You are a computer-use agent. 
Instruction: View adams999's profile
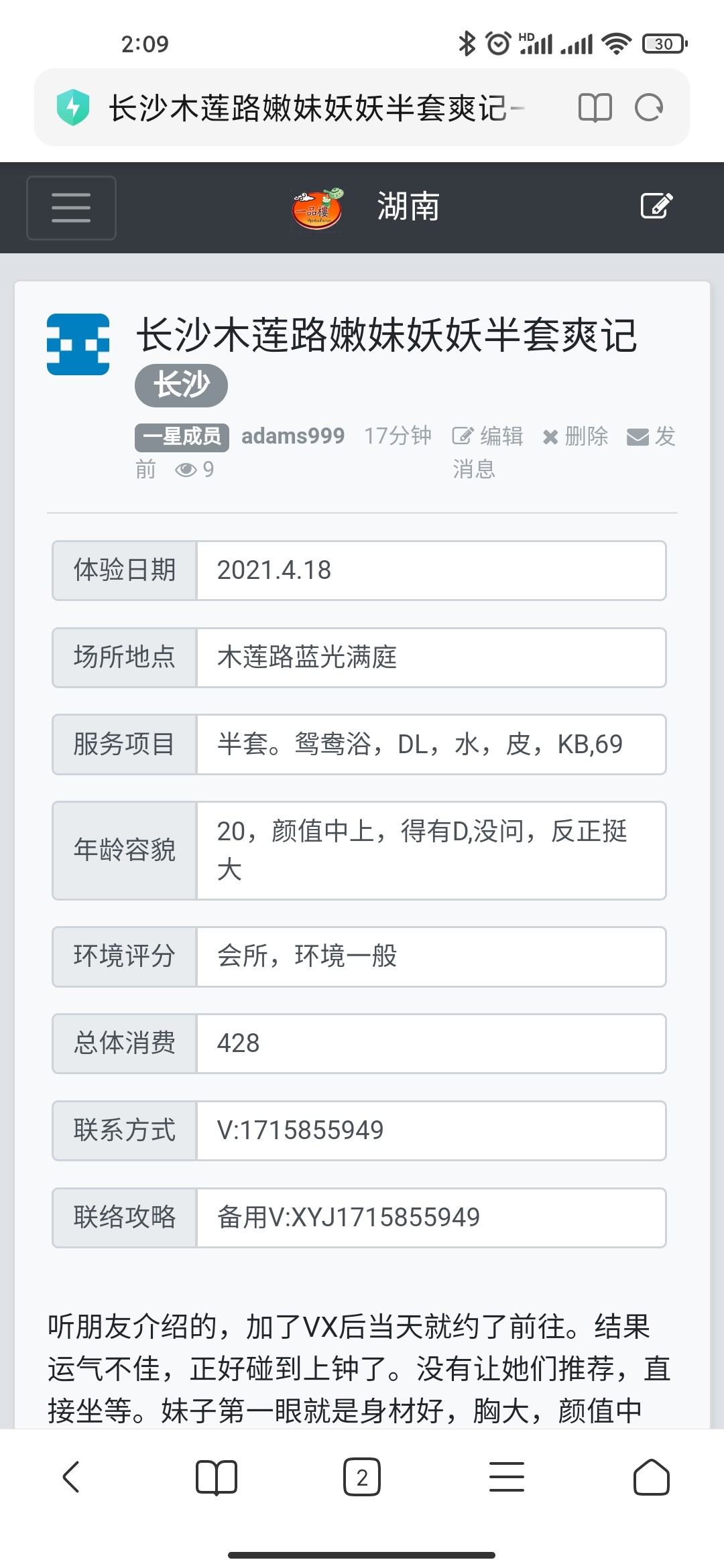293,436
